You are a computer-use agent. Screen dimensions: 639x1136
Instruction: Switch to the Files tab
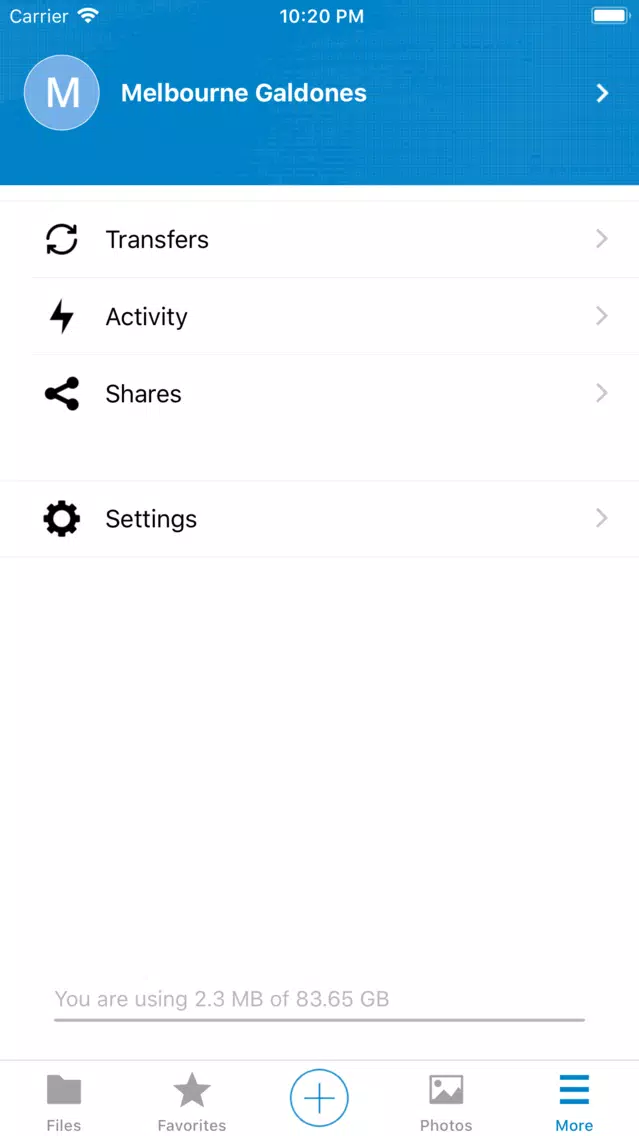coord(64,1101)
